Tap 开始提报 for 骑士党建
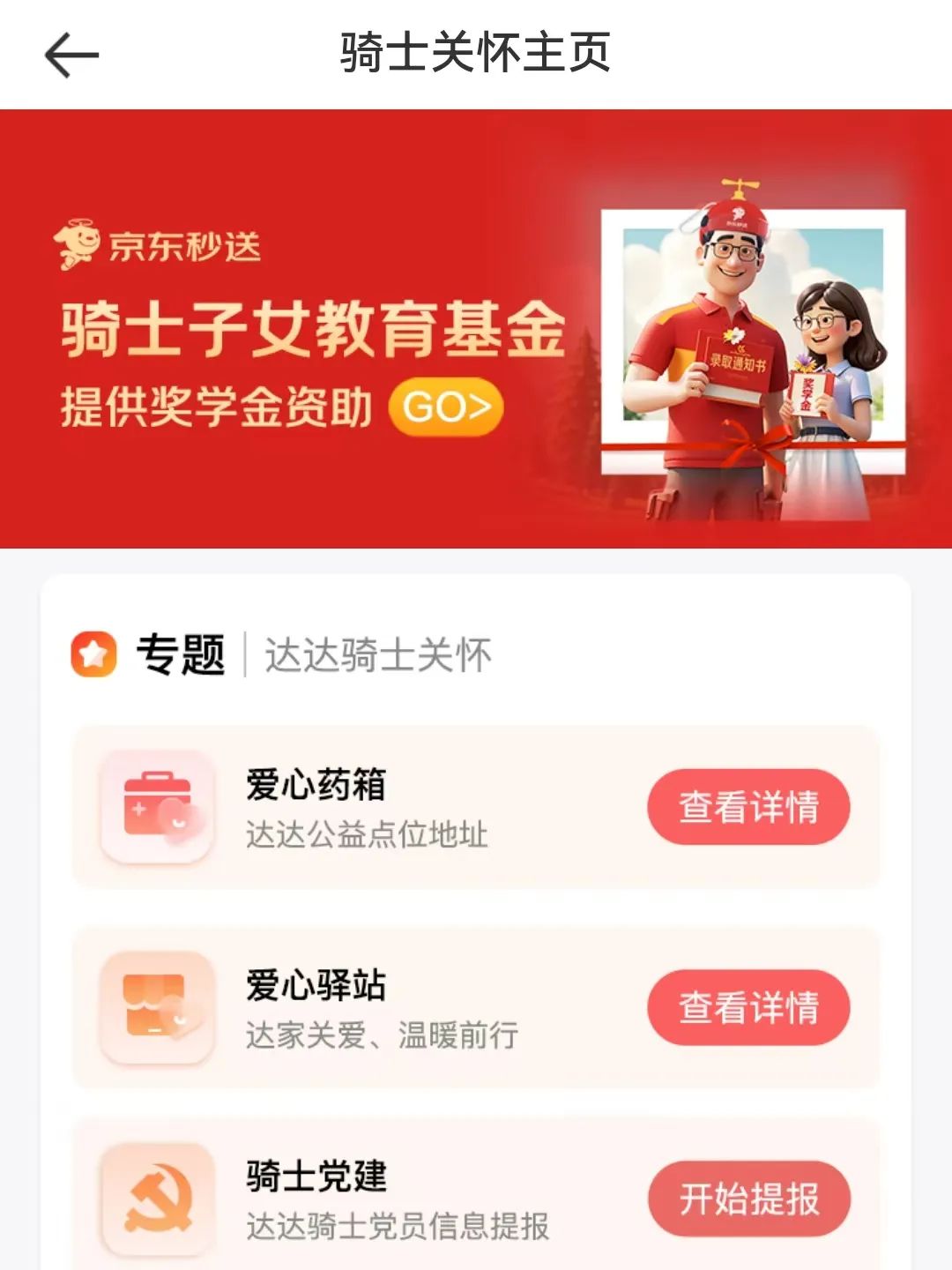This screenshot has width=952, height=1270. coord(750,1199)
